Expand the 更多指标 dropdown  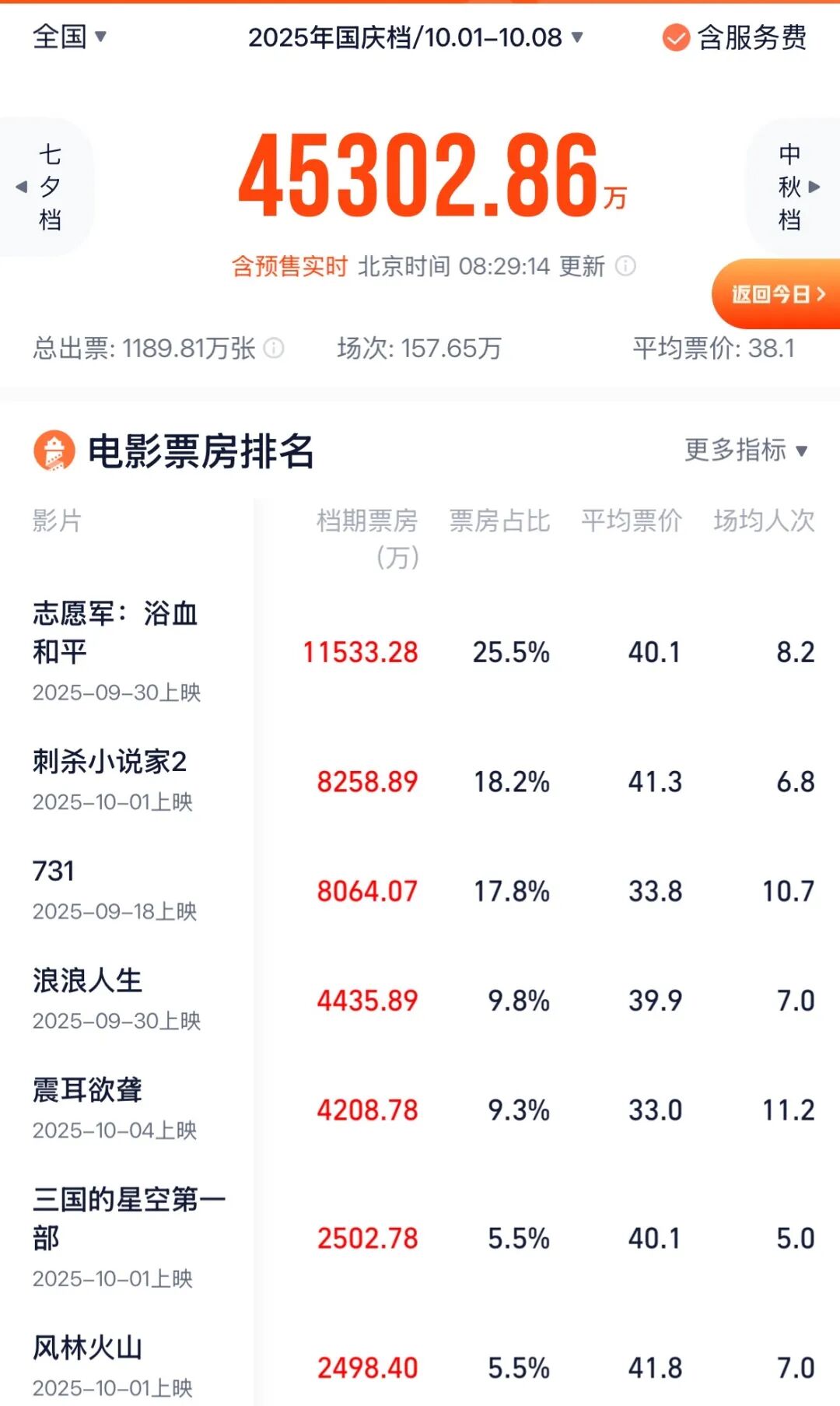coord(745,450)
